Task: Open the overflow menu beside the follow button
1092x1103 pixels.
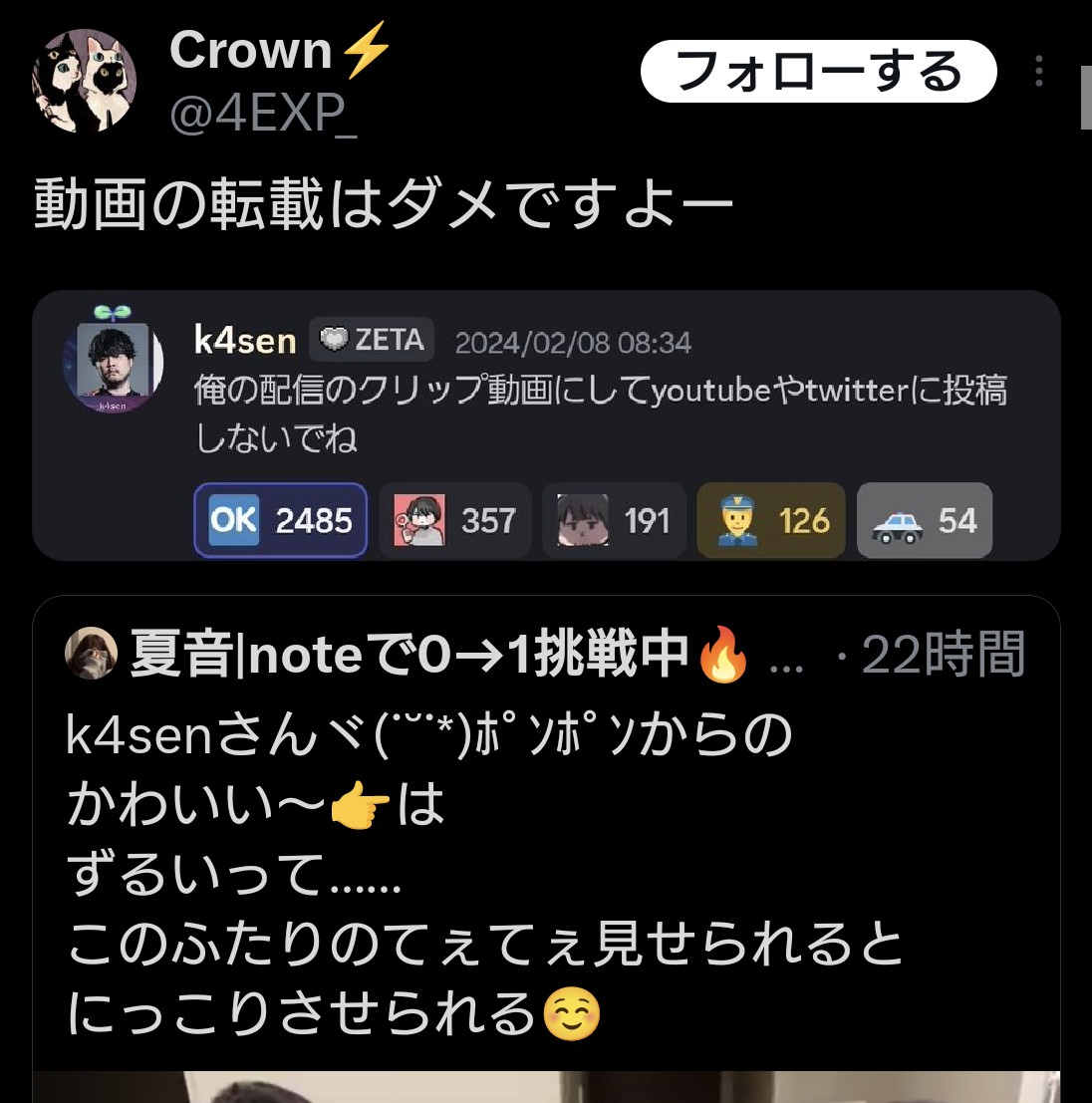Action: (1038, 71)
